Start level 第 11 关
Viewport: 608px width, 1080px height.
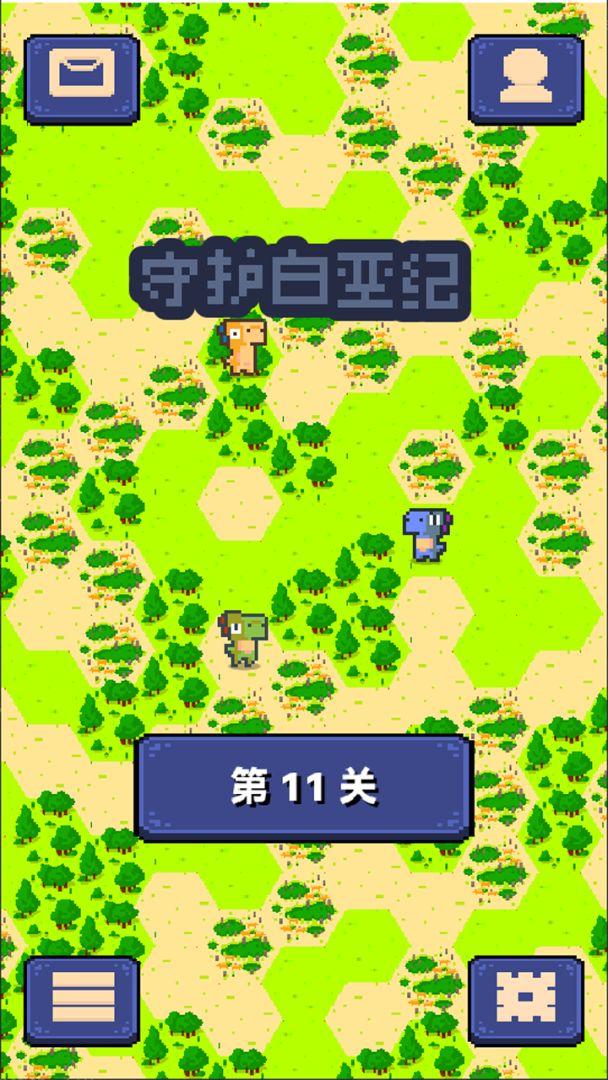pos(304,788)
